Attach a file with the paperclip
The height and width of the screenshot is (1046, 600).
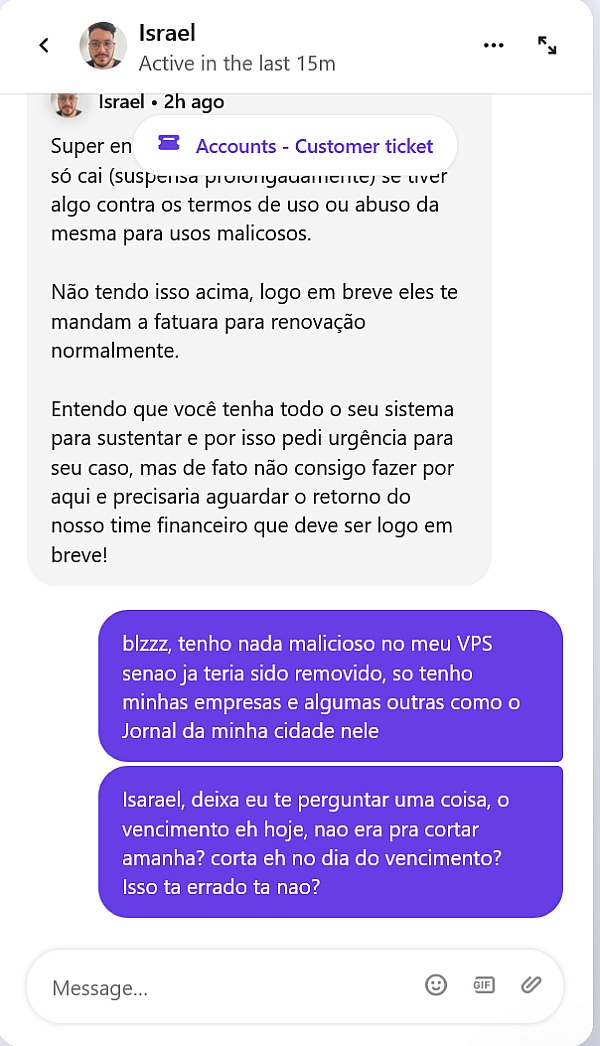point(531,985)
